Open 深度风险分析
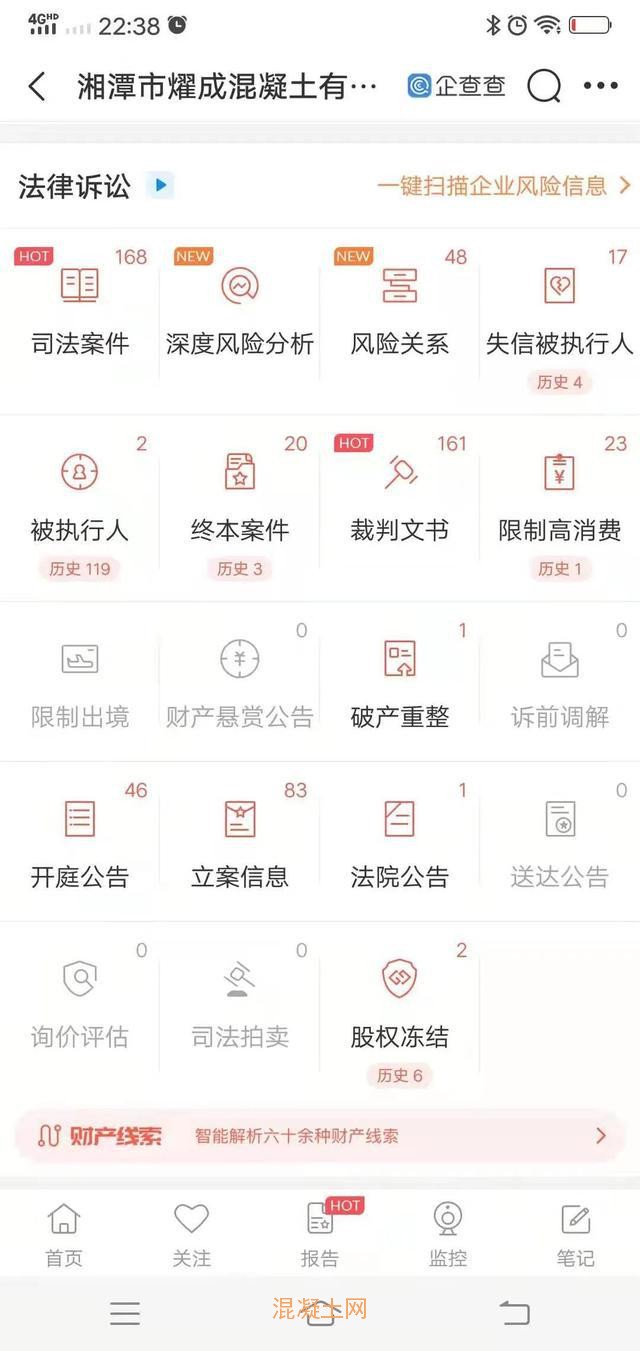 (x=240, y=310)
